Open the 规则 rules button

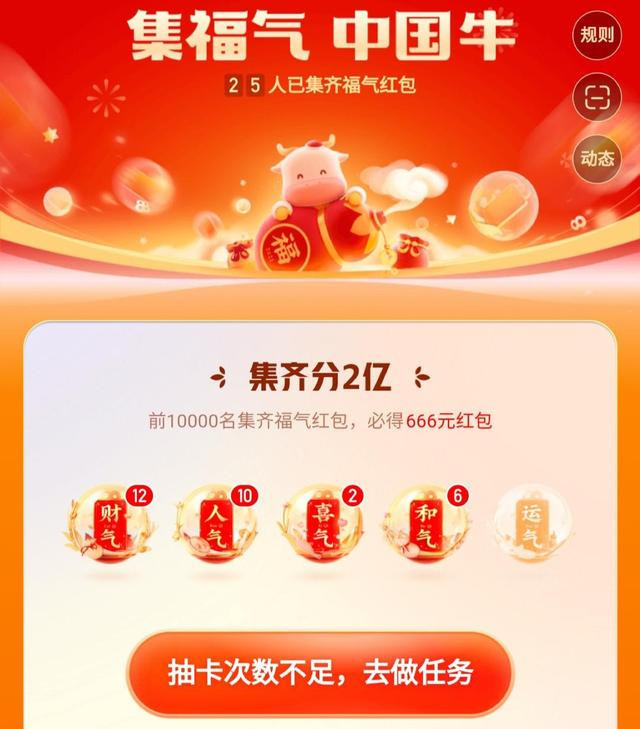point(597,35)
